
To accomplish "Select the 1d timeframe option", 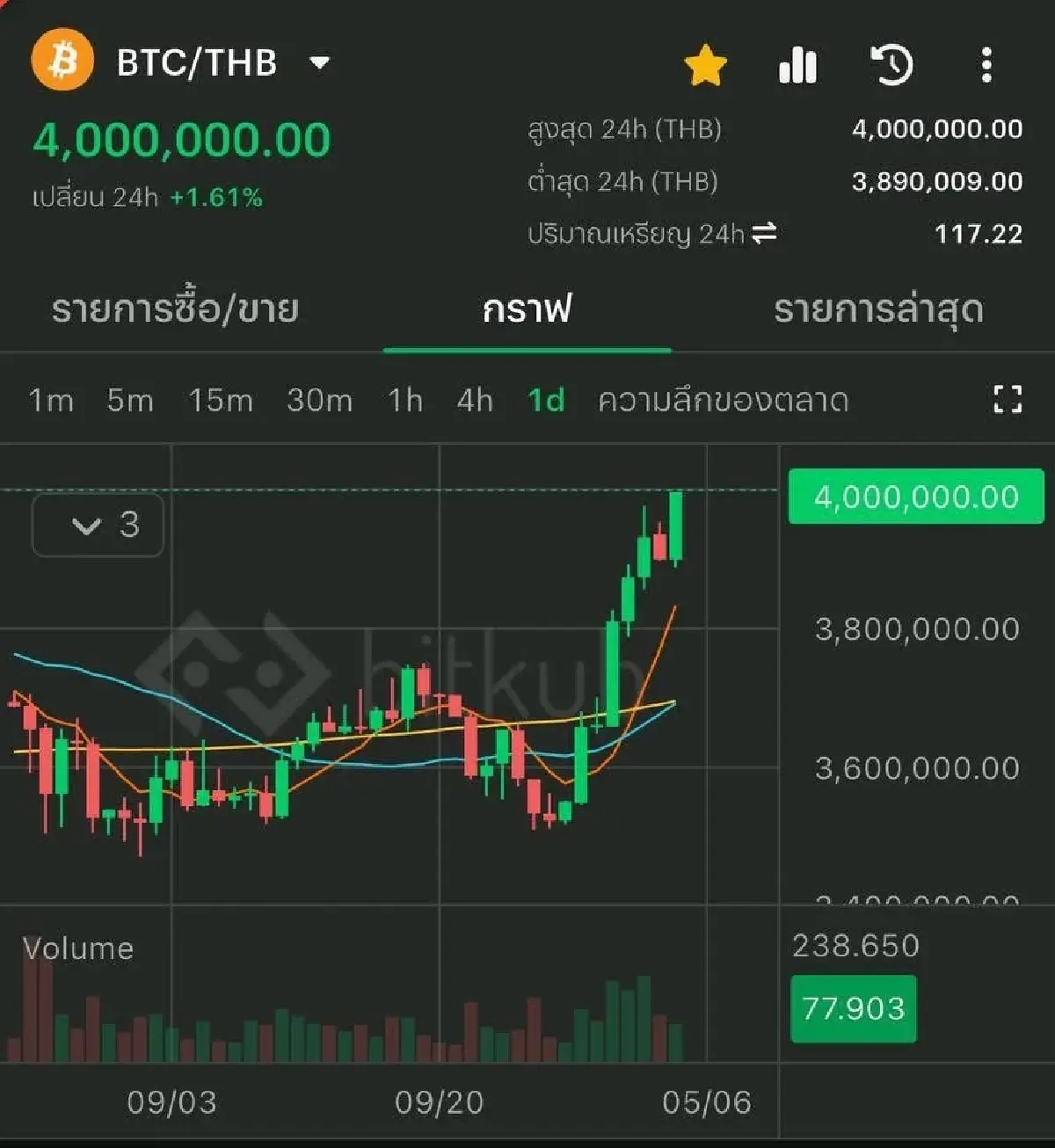I will pyautogui.click(x=545, y=400).
